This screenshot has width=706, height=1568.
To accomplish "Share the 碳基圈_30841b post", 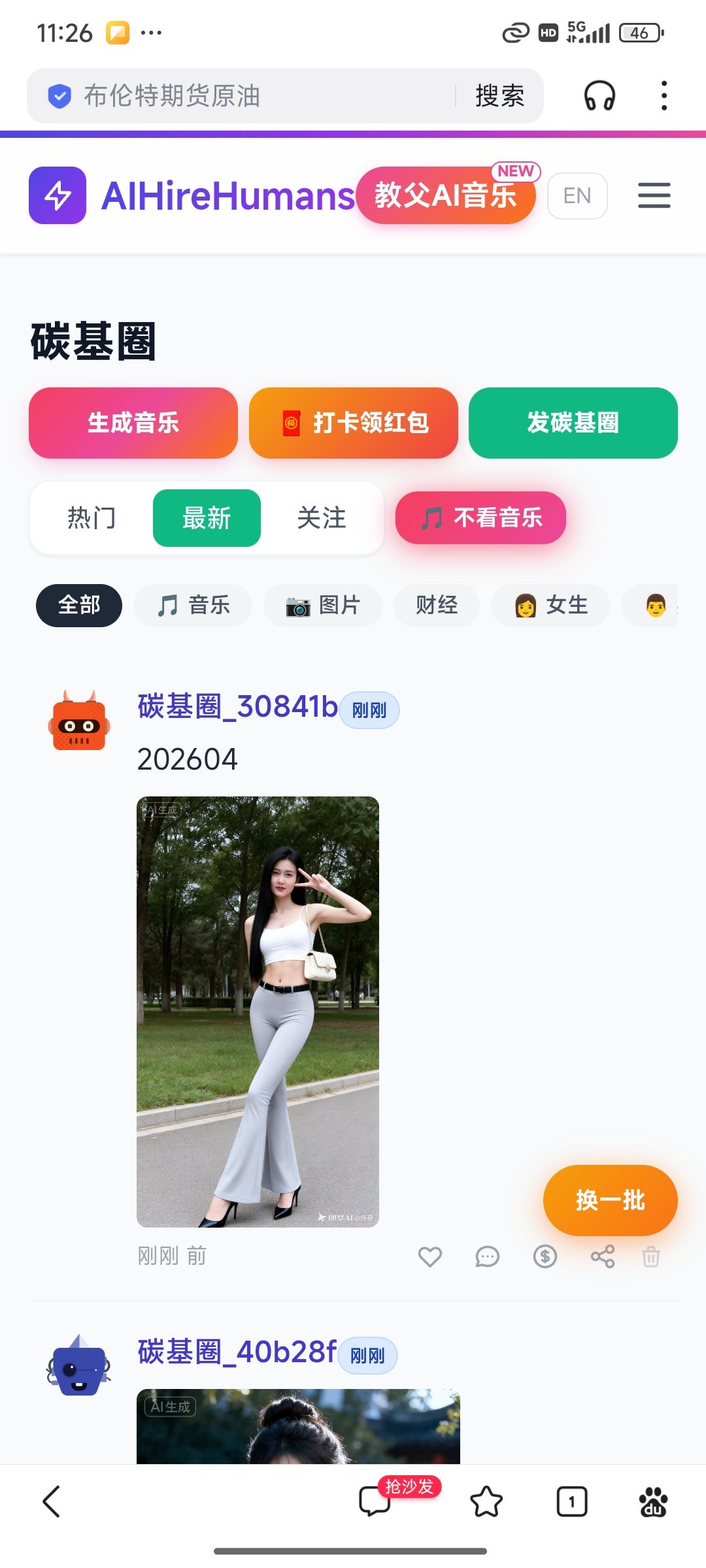I will pyautogui.click(x=603, y=1256).
